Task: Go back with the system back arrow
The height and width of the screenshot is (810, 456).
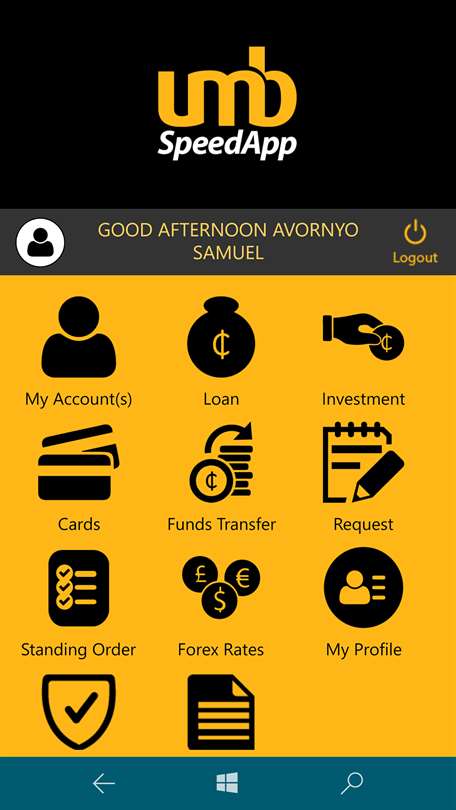Action: click(x=104, y=784)
